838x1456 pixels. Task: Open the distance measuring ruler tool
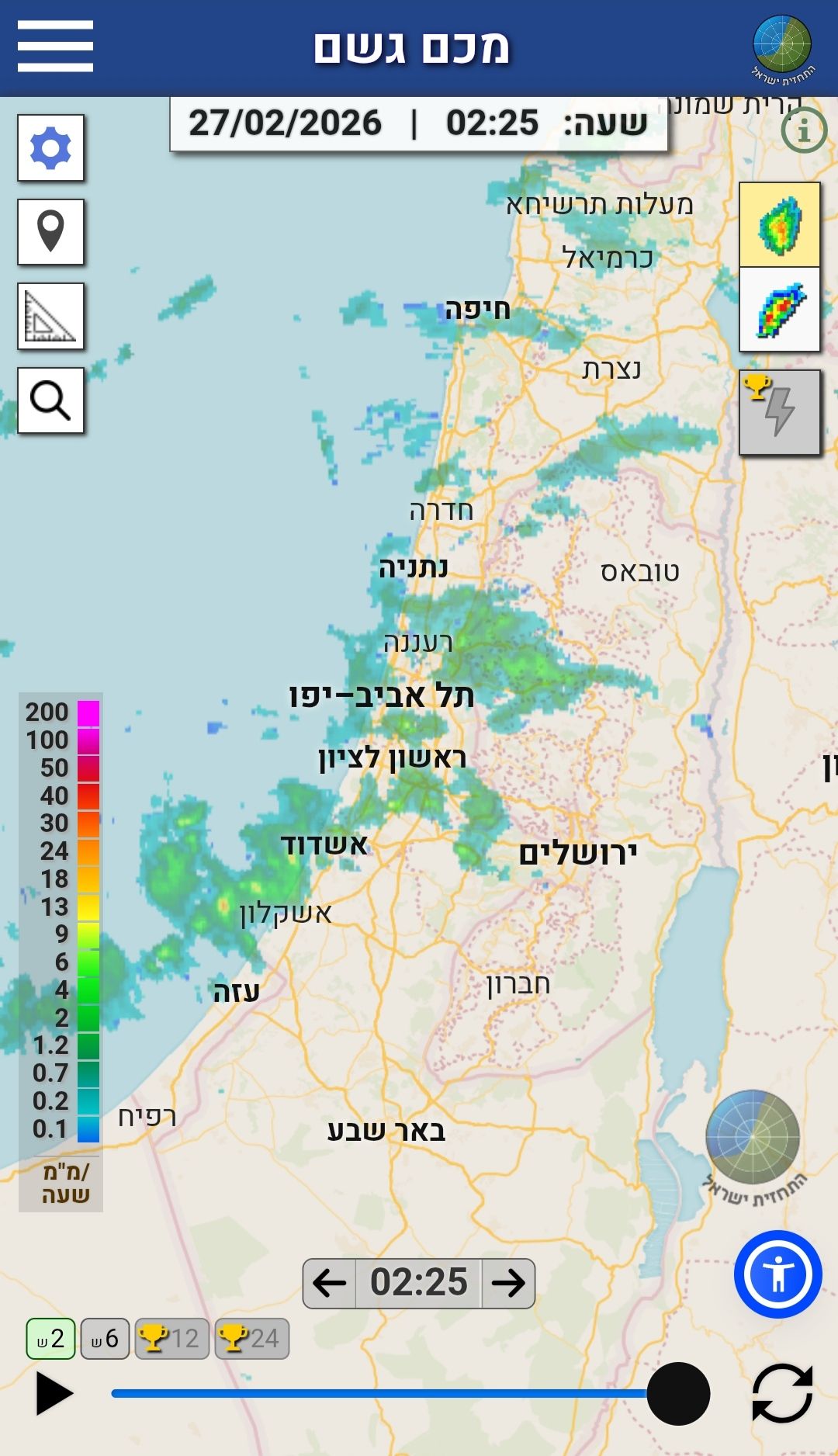coord(51,316)
